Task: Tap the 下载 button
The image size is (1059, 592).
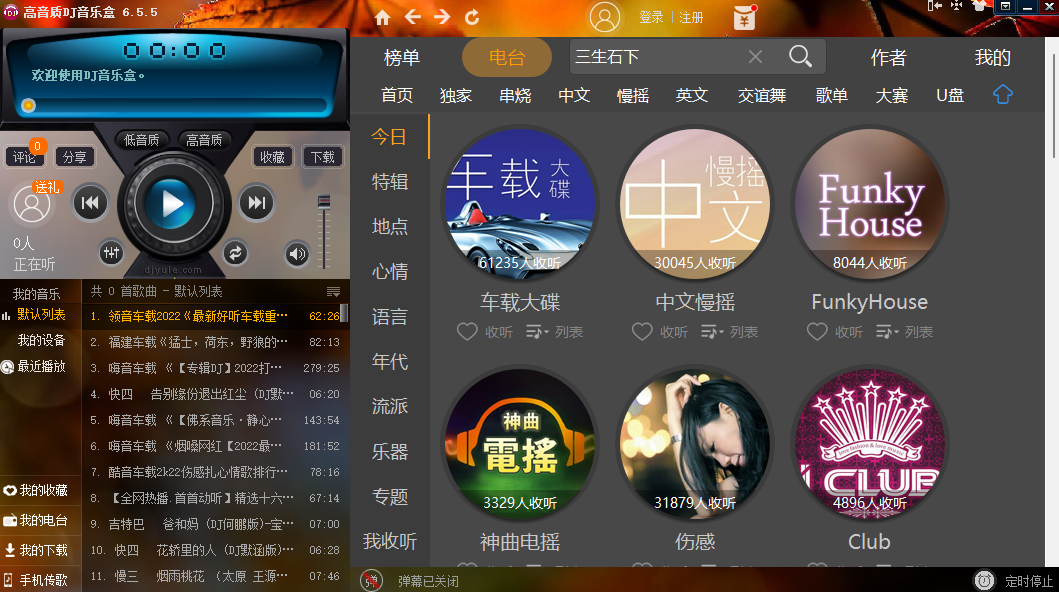Action: [x=322, y=157]
